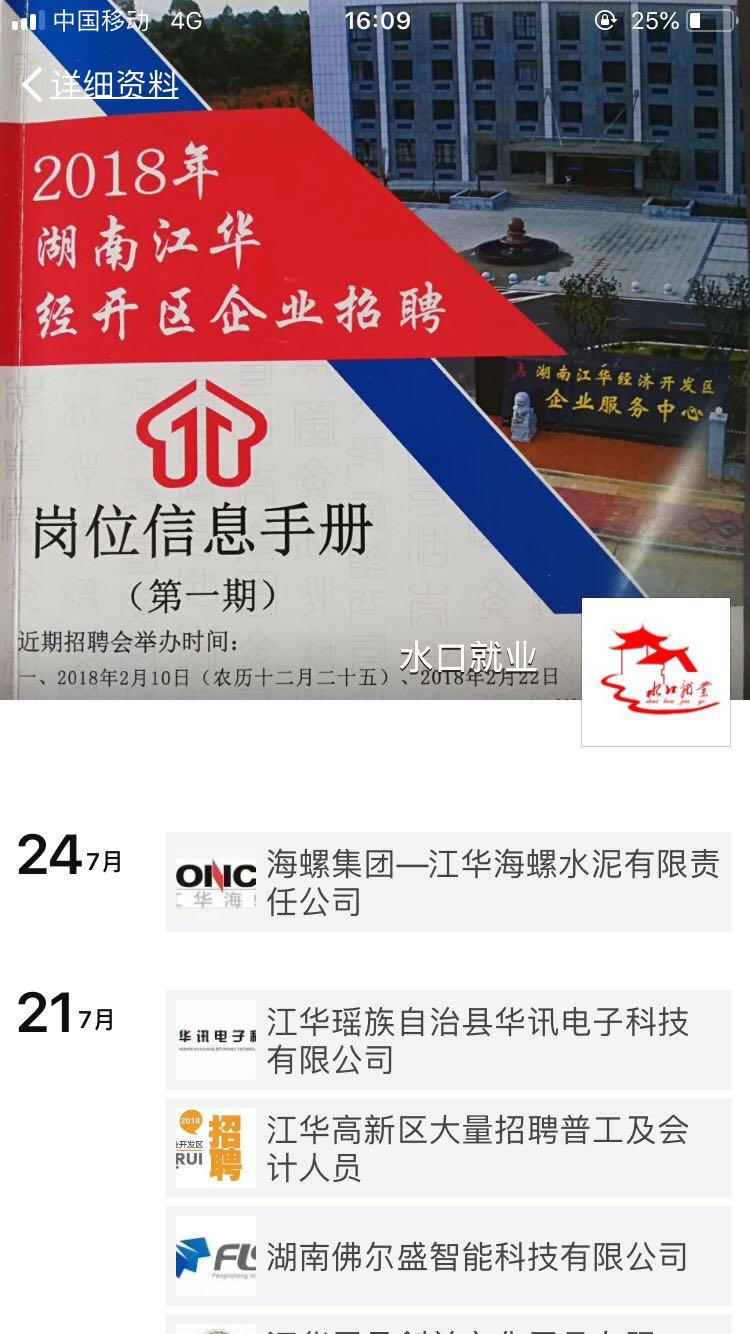Open the 湖南佛尔盛智能科技有限公司 post
This screenshot has width=750, height=1334.
448,1256
